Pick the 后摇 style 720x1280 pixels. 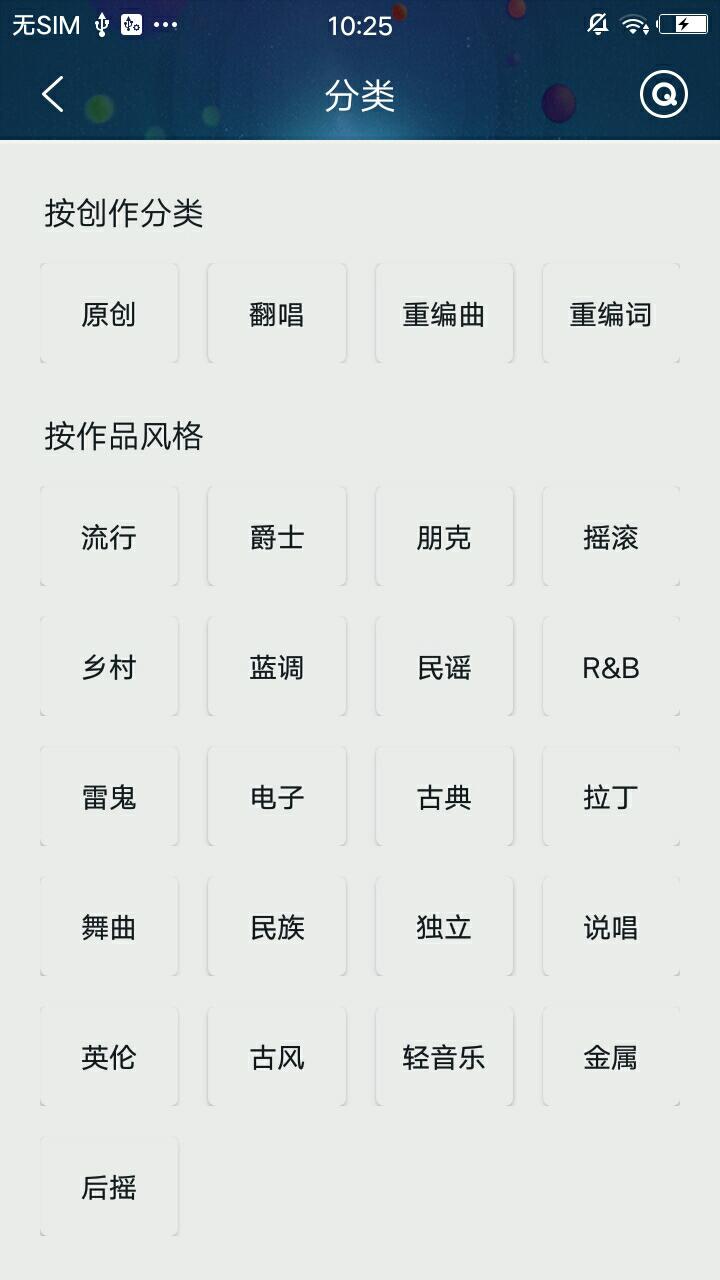point(109,1187)
